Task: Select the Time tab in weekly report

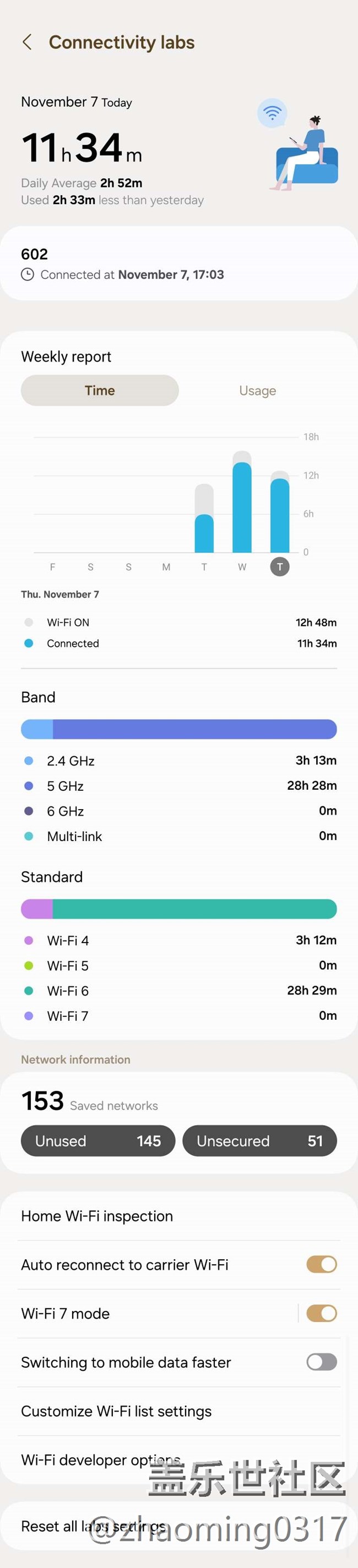Action: pos(100,391)
